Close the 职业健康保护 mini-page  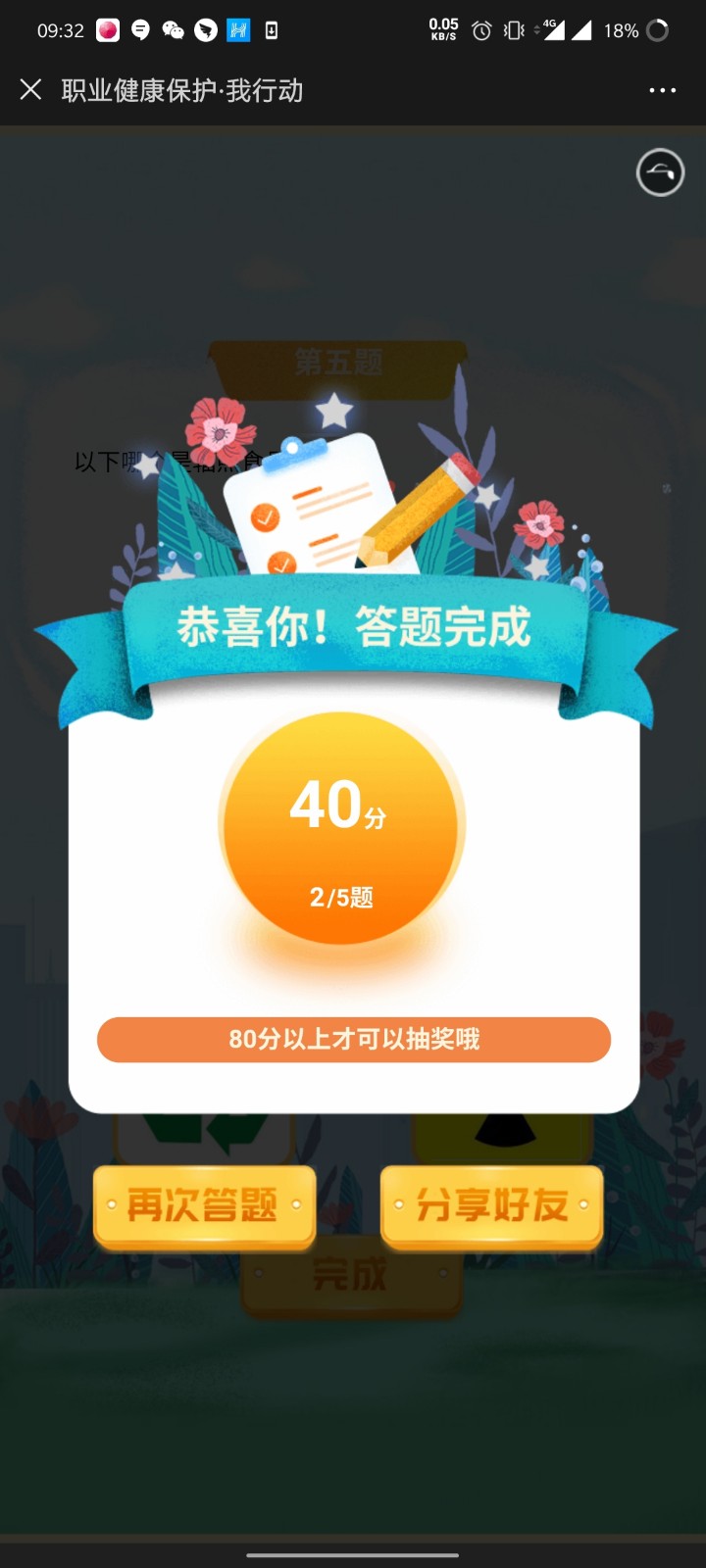[x=30, y=90]
